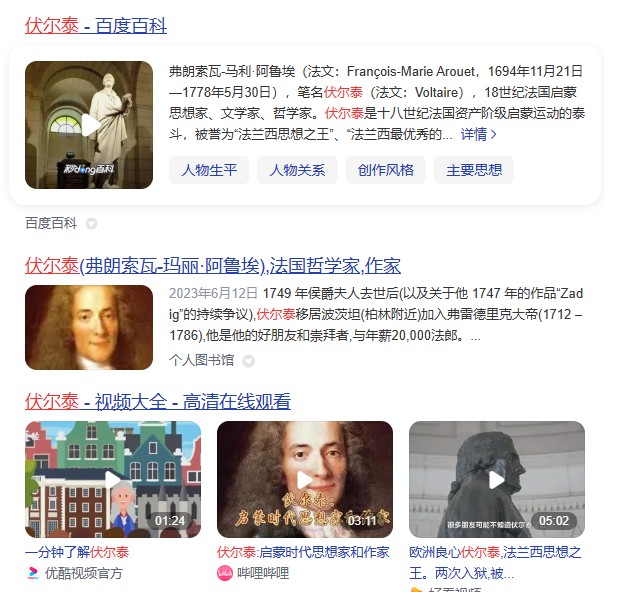Open the 创作风格 chip
The width and height of the screenshot is (630, 592).
(x=386, y=170)
